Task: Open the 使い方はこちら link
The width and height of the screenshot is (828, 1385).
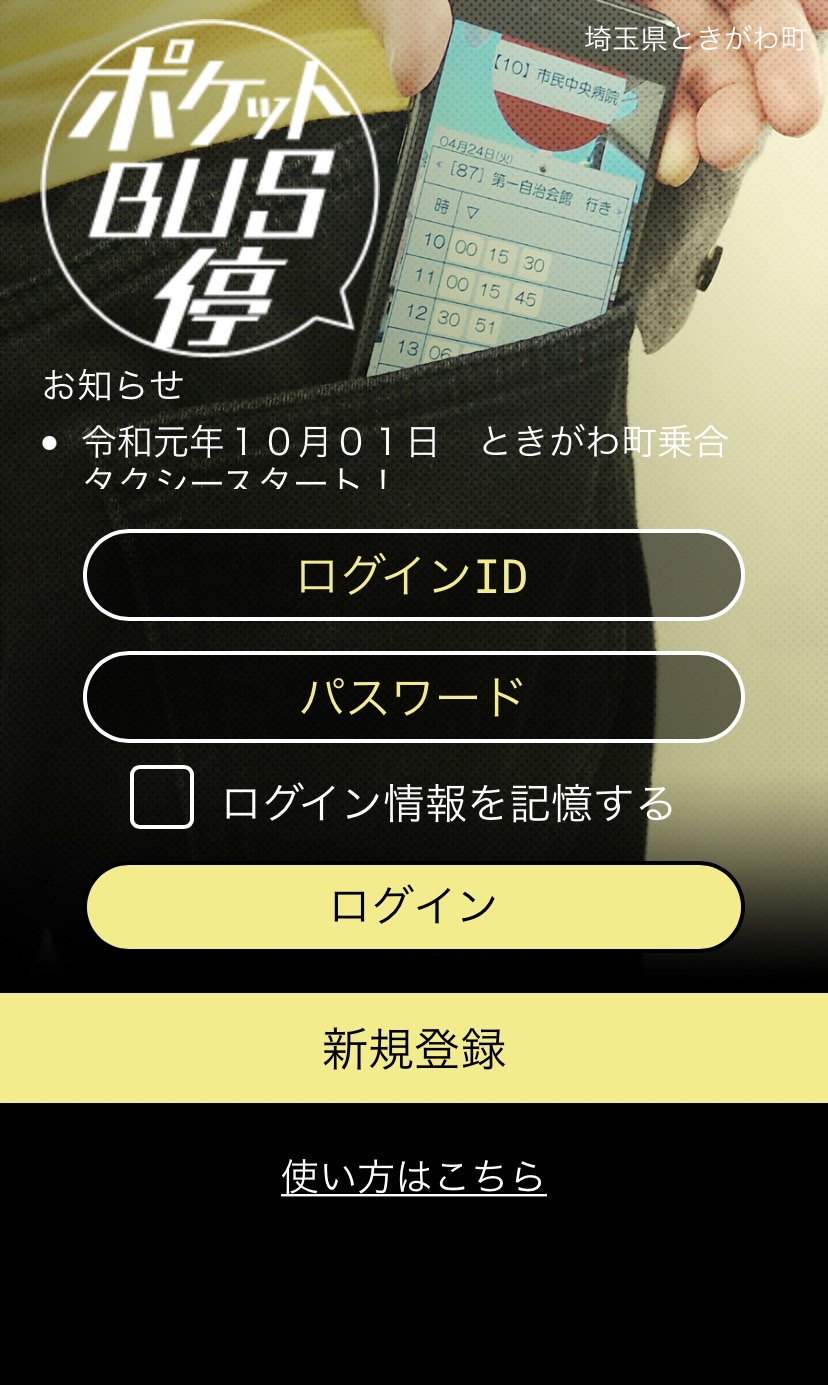Action: click(x=414, y=1177)
